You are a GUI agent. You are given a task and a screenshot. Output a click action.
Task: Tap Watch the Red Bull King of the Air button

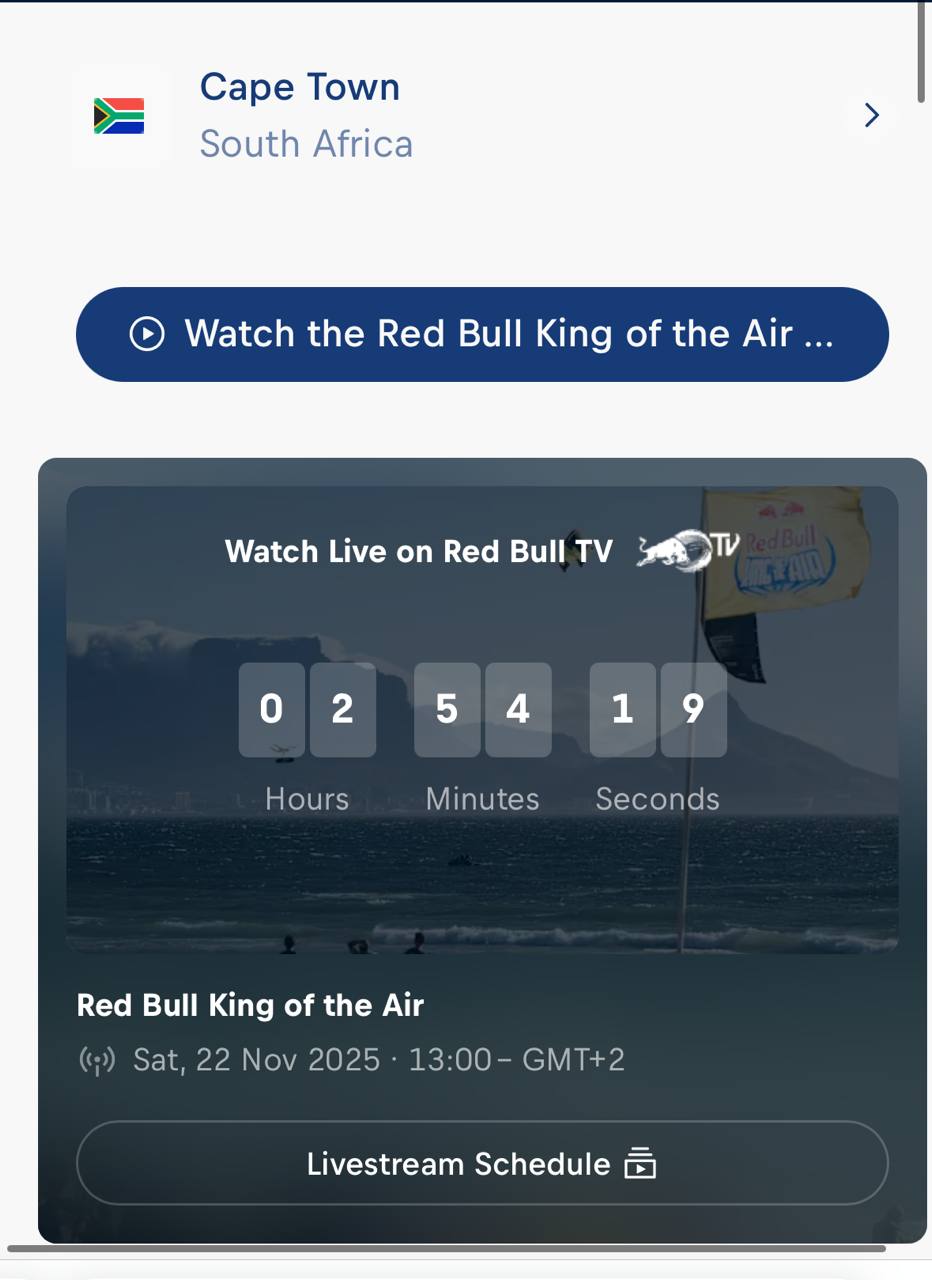[x=482, y=334]
